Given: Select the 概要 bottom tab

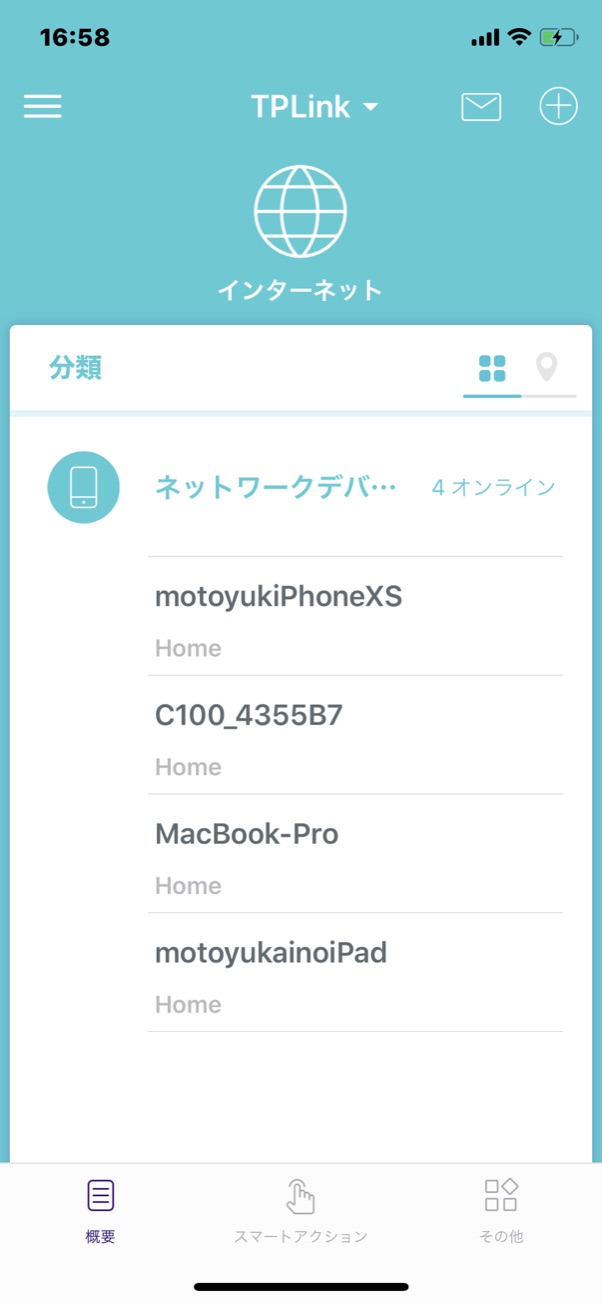Looking at the screenshot, I should [x=101, y=1211].
